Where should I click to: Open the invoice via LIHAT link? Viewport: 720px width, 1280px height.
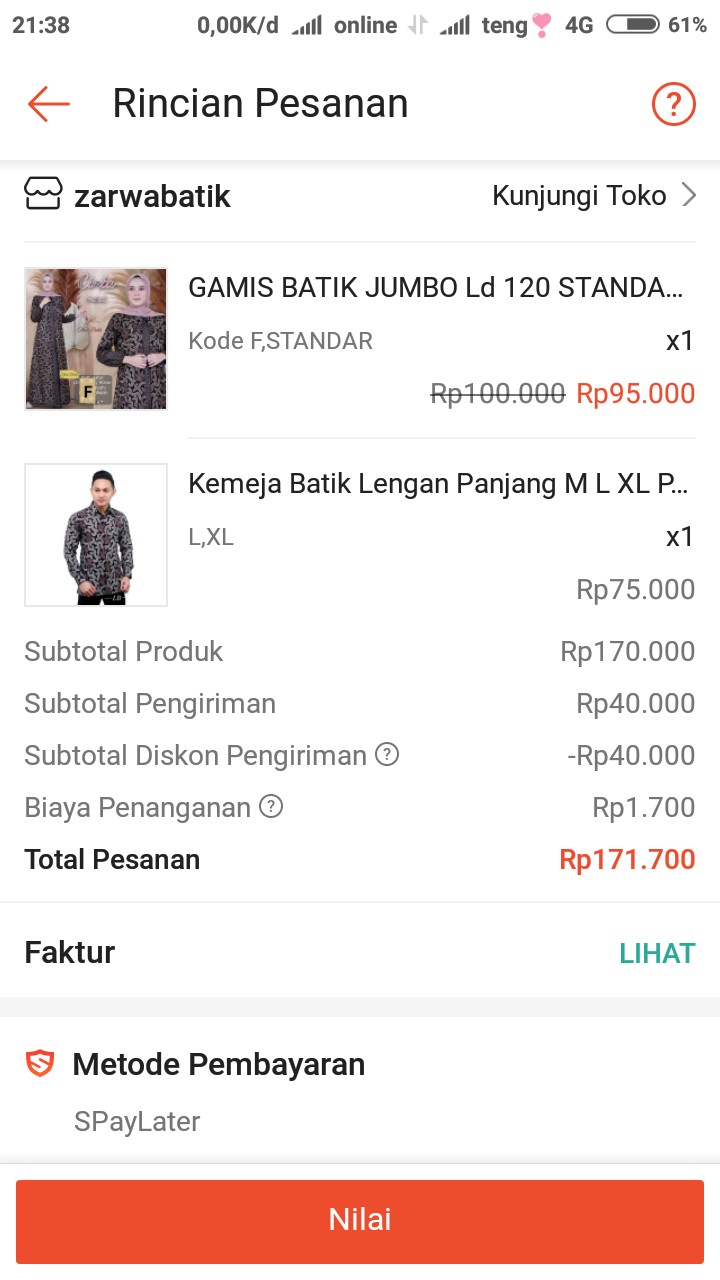(x=657, y=952)
